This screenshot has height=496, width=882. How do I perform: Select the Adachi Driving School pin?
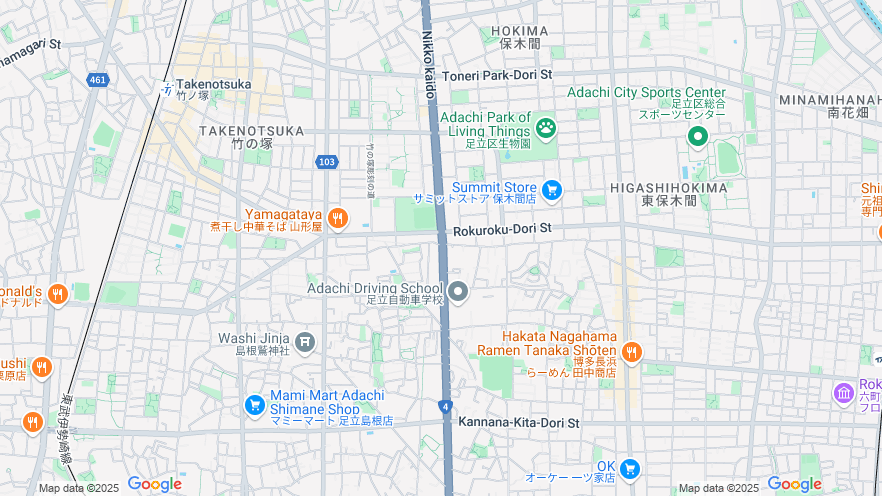point(458,292)
